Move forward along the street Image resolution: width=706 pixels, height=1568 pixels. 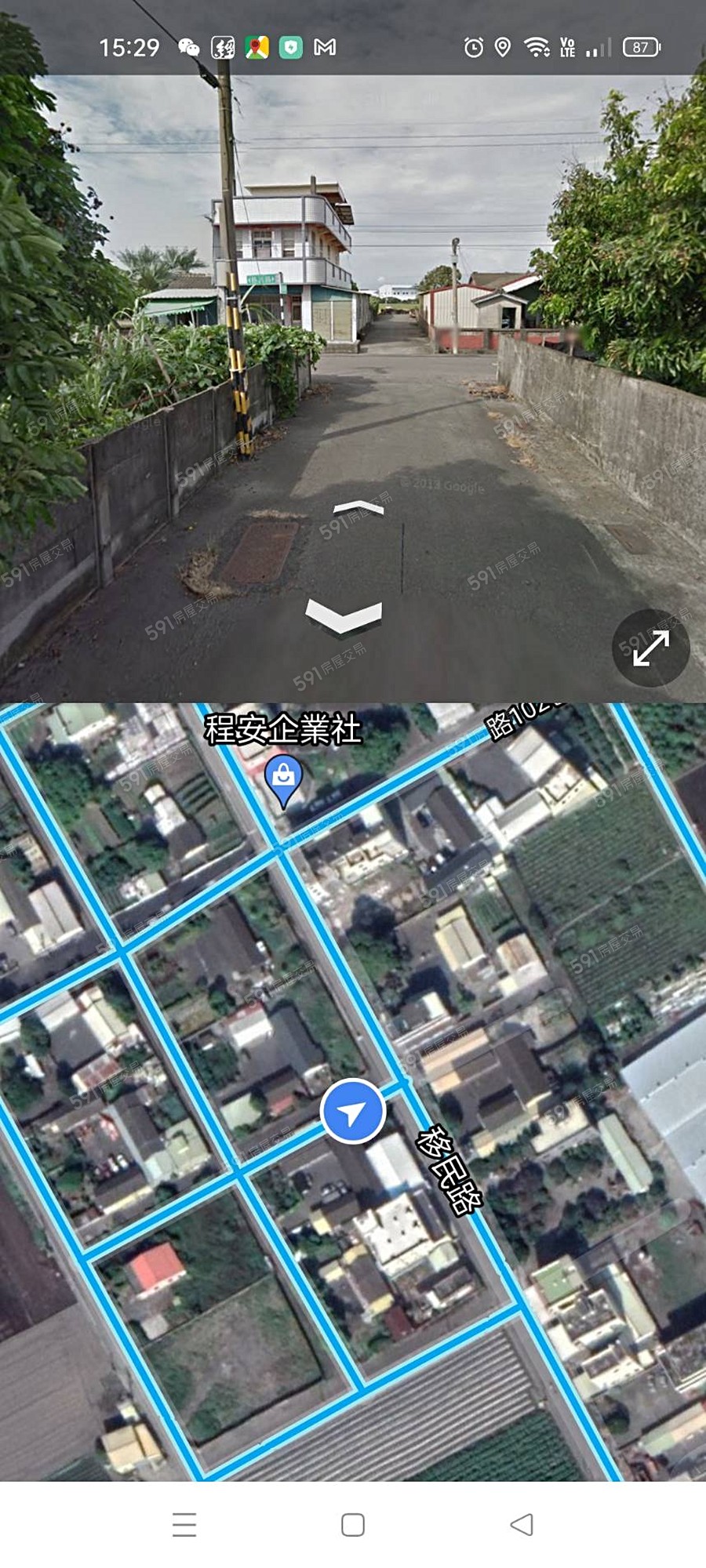click(358, 510)
